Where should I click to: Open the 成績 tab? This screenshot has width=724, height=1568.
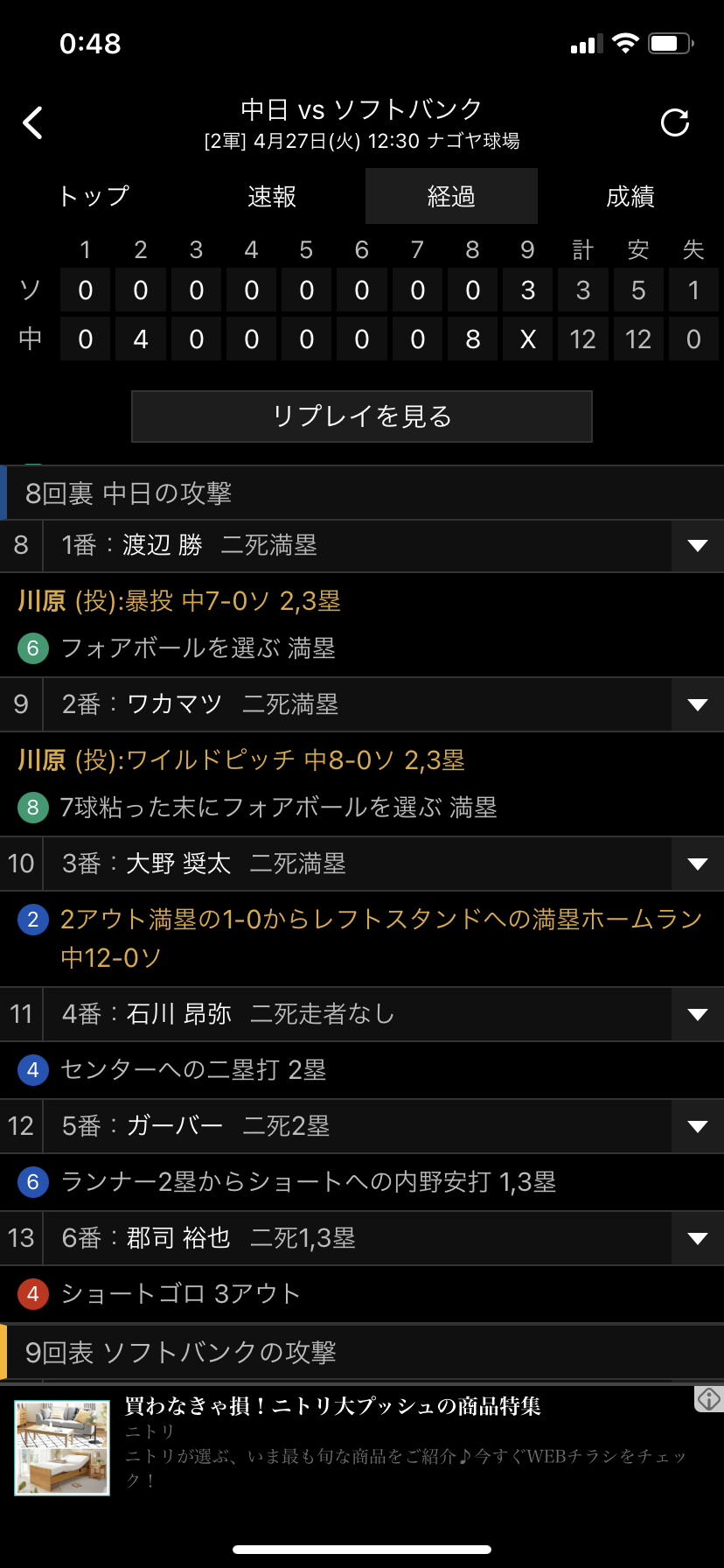[x=630, y=196]
